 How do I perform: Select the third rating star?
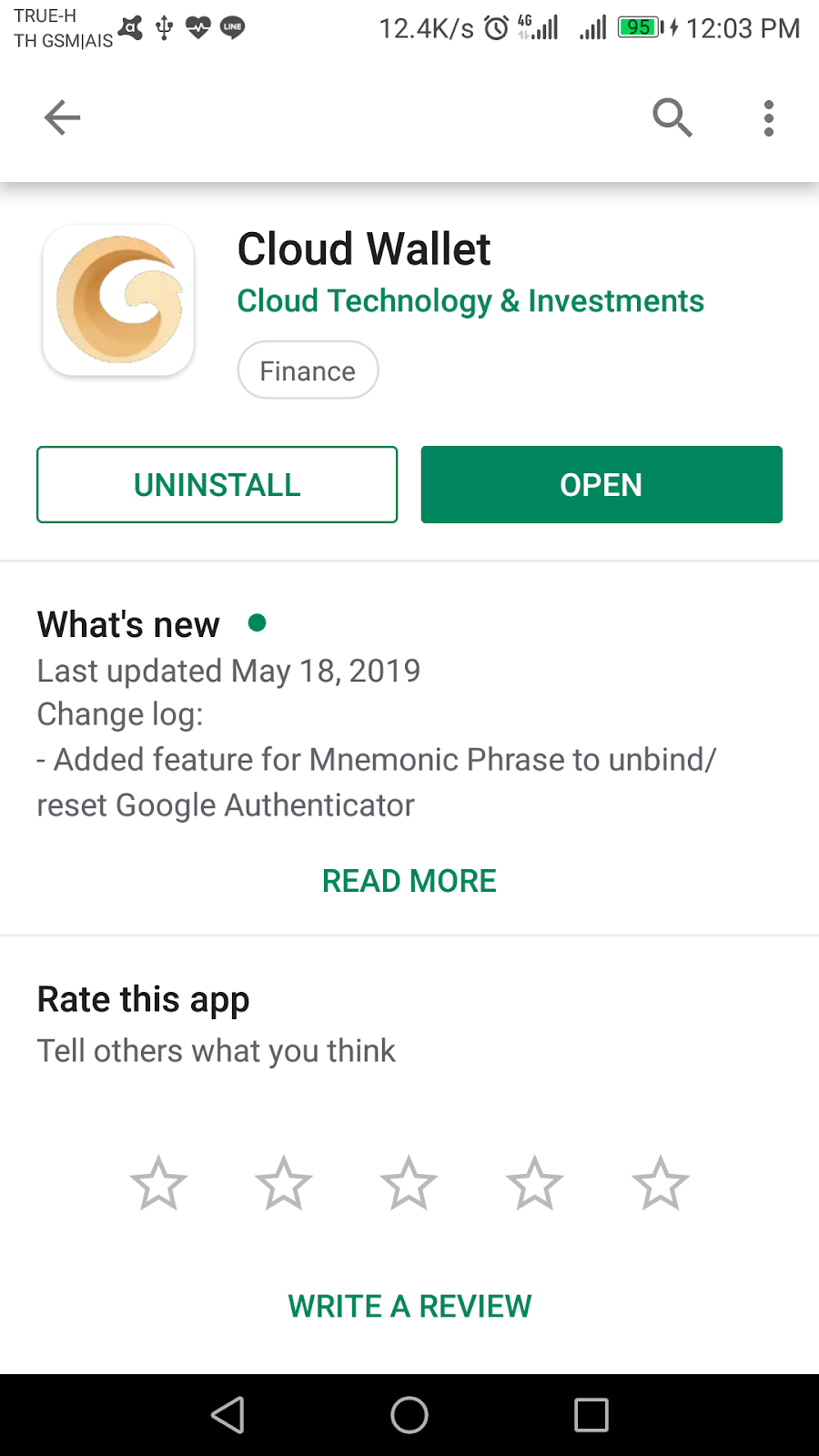(x=409, y=1184)
